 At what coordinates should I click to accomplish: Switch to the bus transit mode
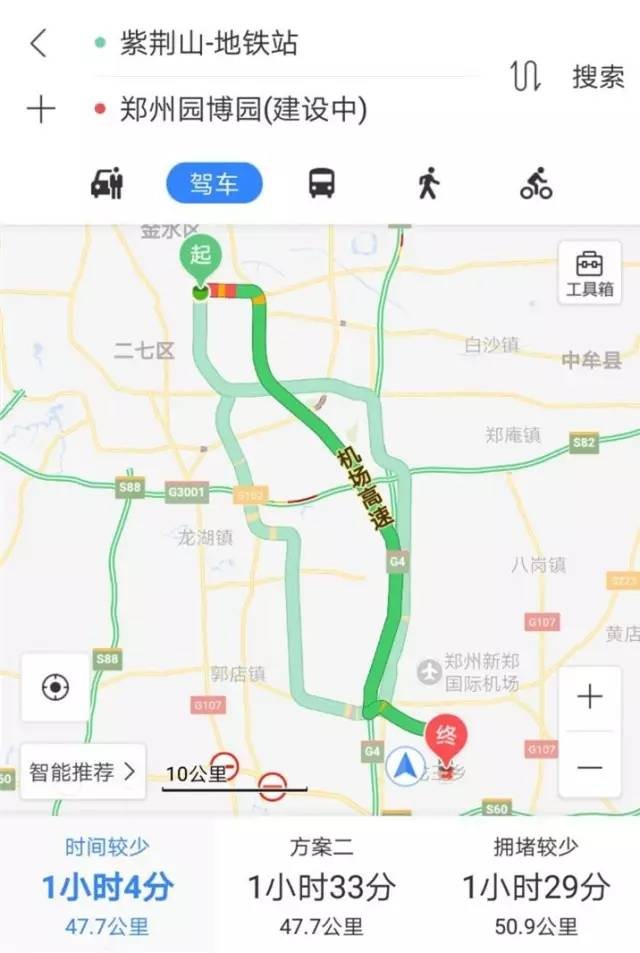321,184
